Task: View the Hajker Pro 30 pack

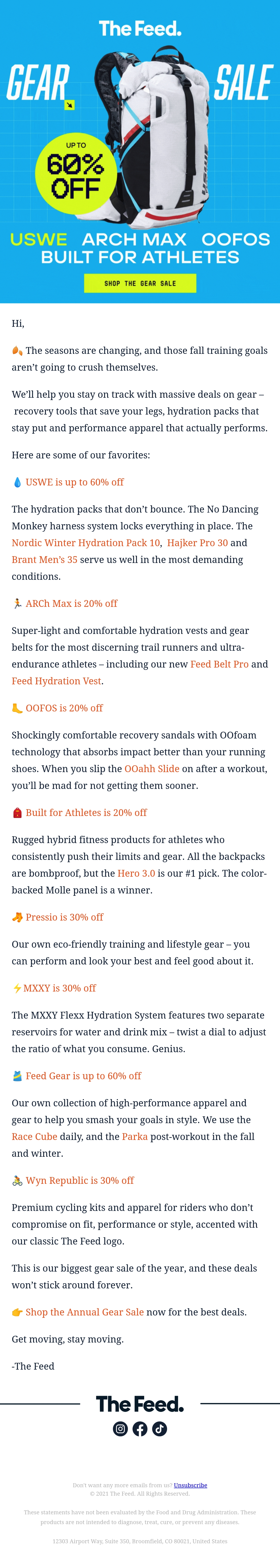Action: (x=197, y=542)
